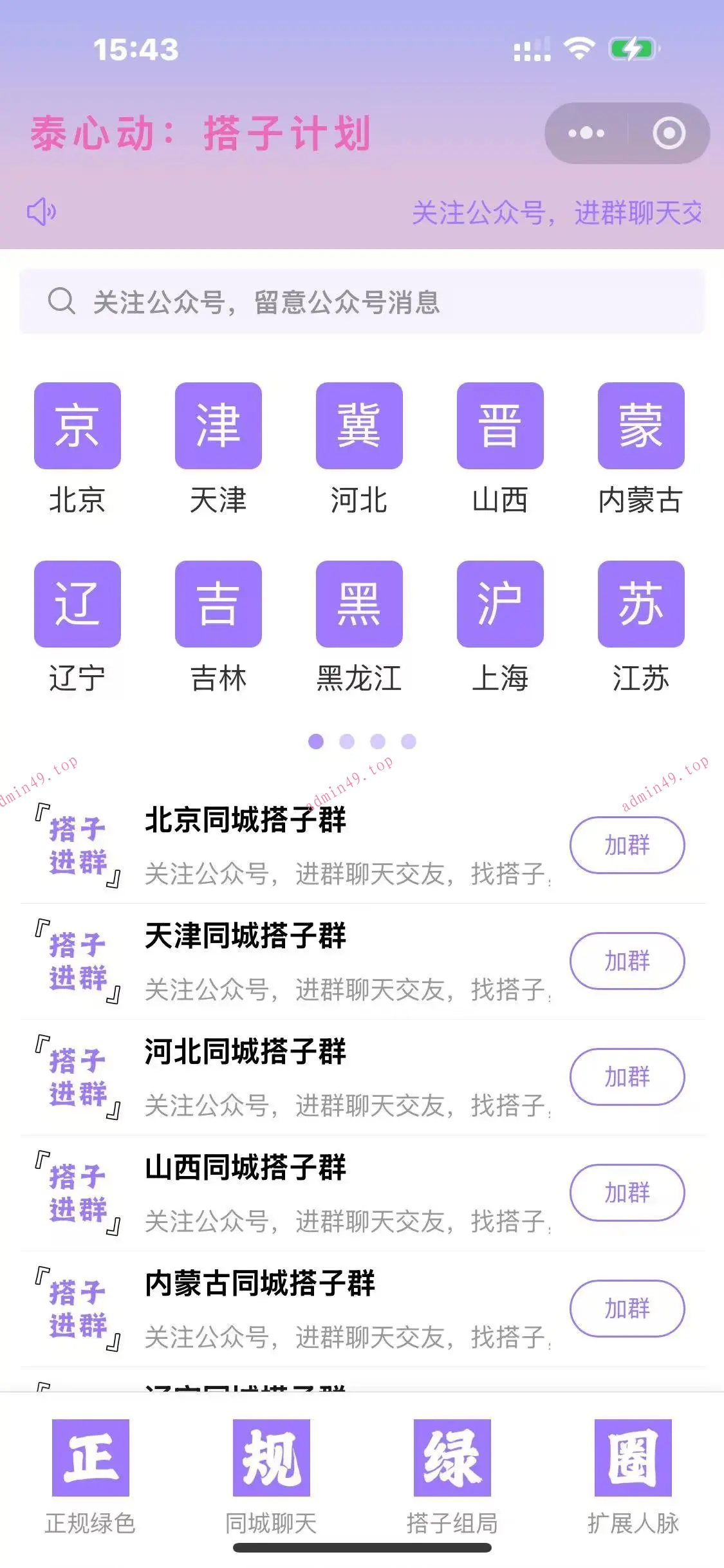This screenshot has height=1568, width=724.
Task: Join the 北京同城搭子群 with 加群
Action: click(x=627, y=845)
